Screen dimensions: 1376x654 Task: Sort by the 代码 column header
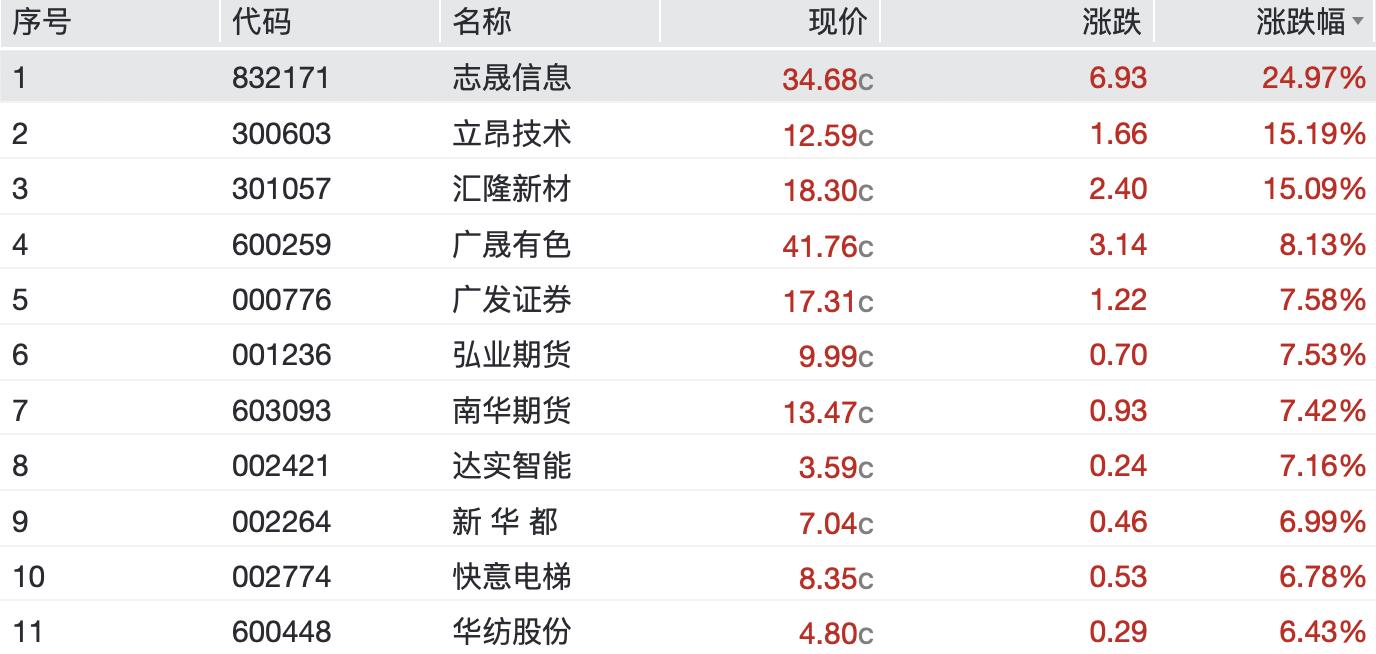pos(262,22)
